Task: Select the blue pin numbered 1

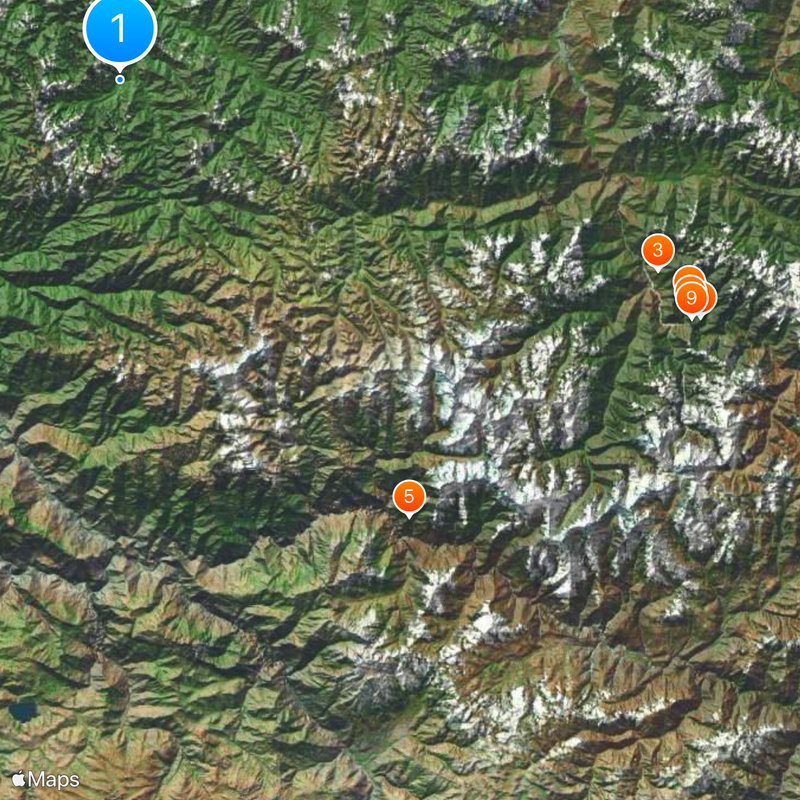Action: 120,30
